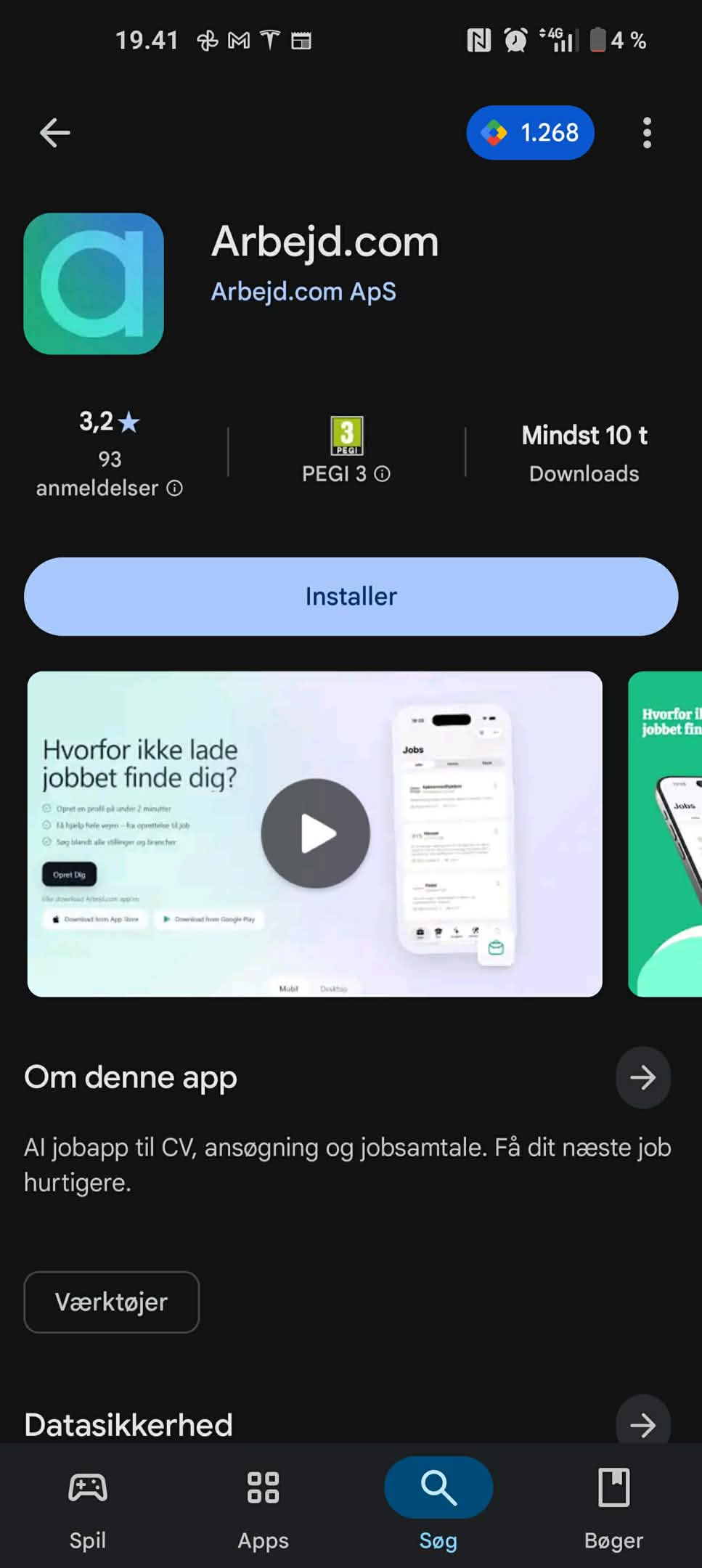Screen dimensions: 702x1568
Task: Go back using the back arrow
Action: coord(54,133)
